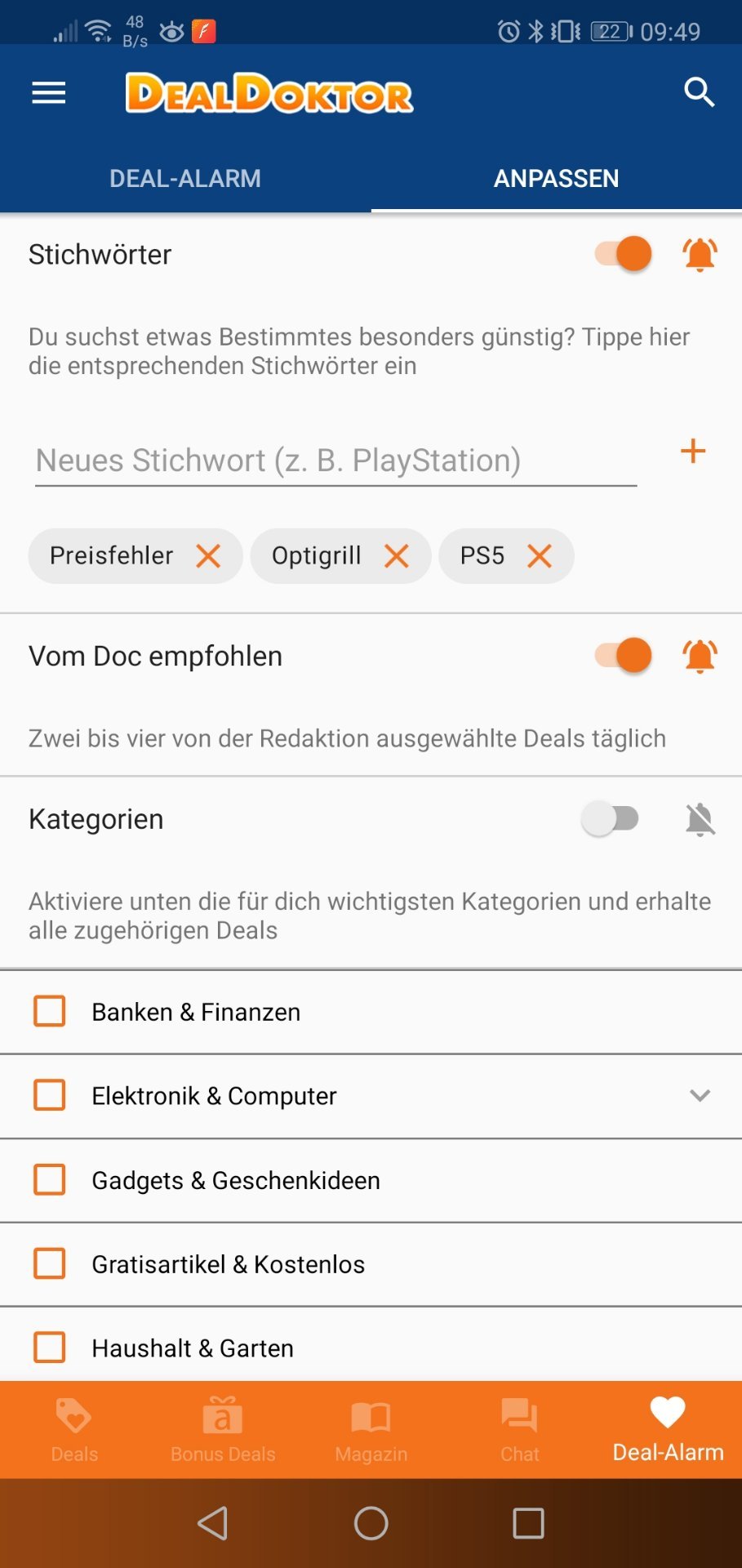Open the hamburger drawer menu
The image size is (742, 1568).
[x=48, y=93]
